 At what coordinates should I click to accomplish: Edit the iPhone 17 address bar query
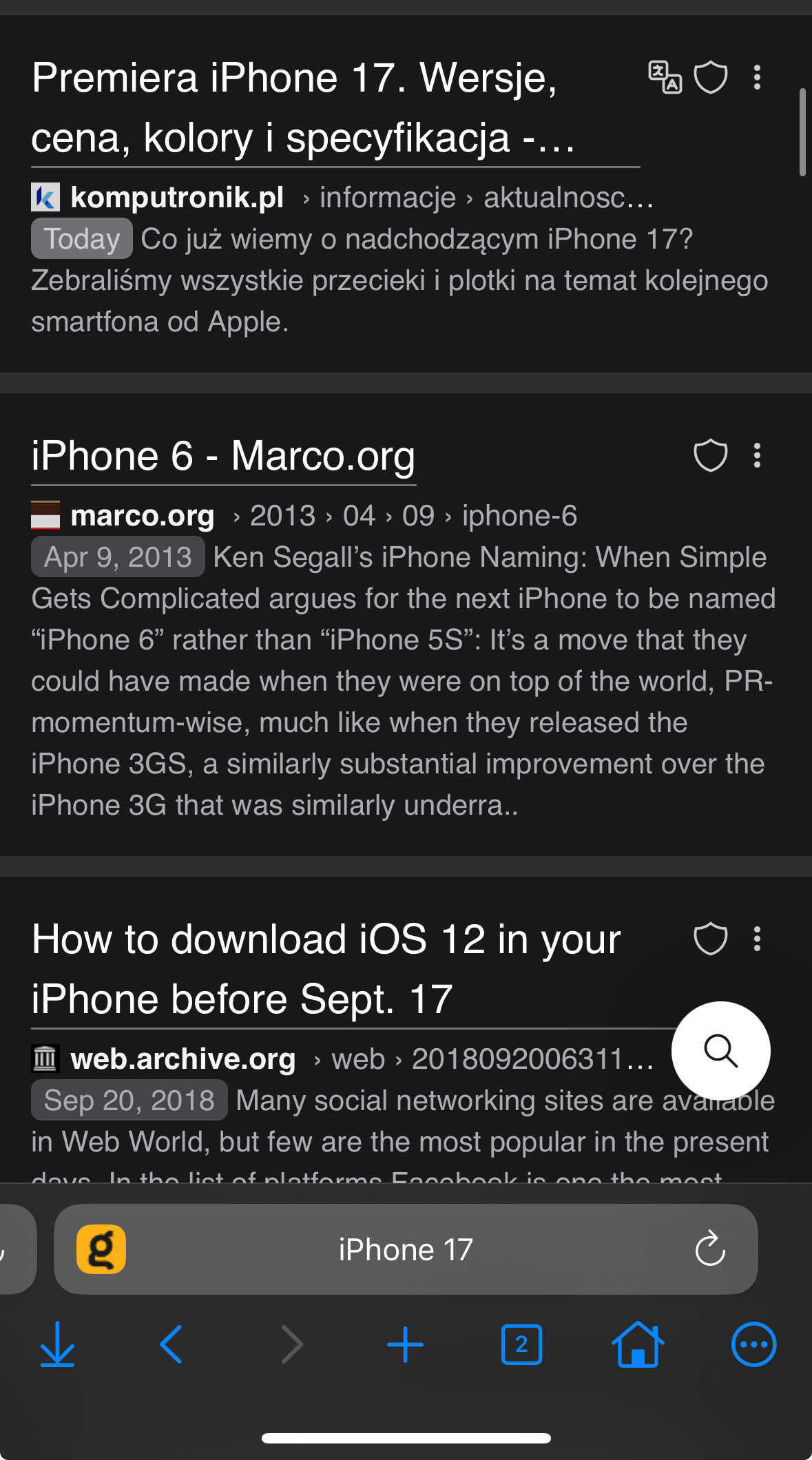tap(406, 1249)
